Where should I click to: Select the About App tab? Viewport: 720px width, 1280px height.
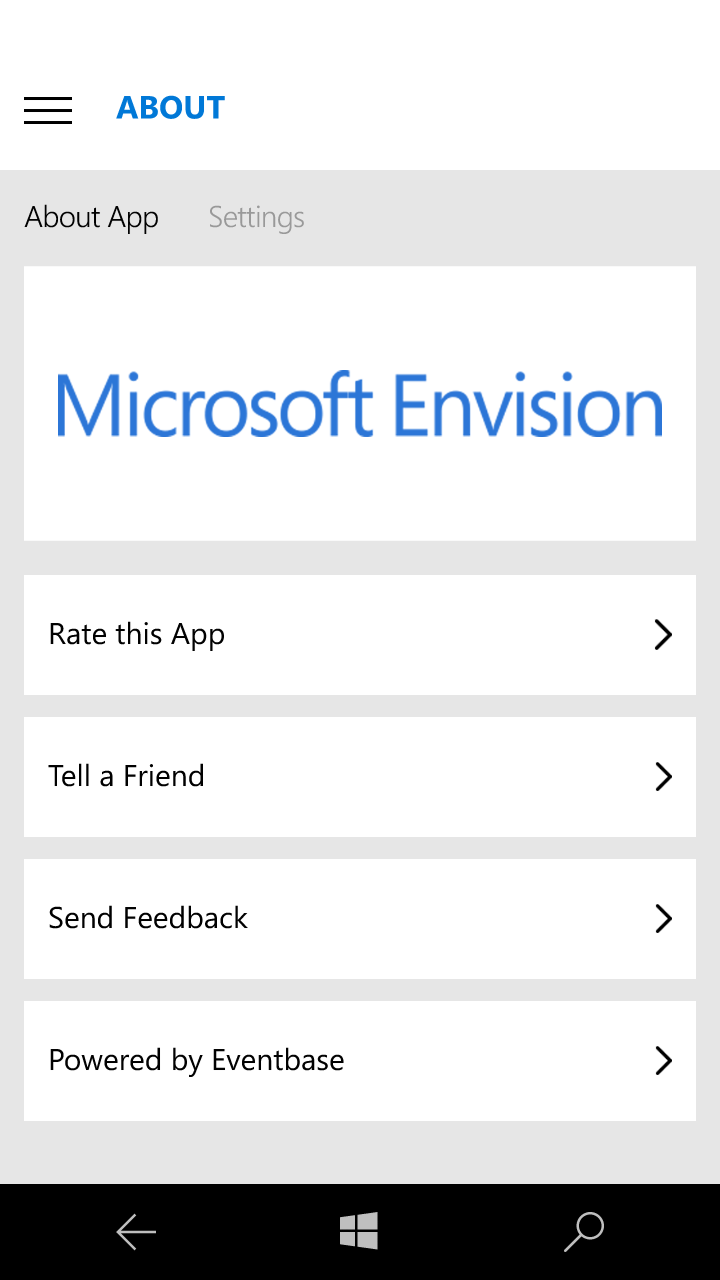(x=91, y=217)
